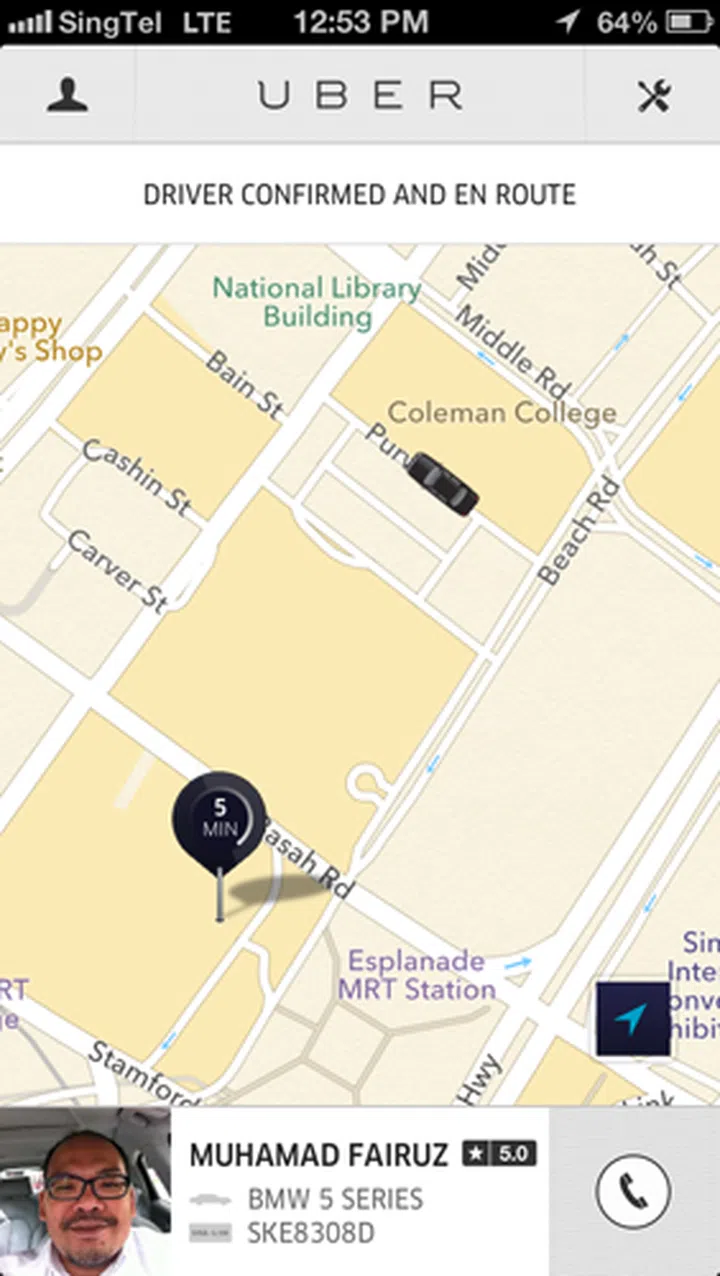
Task: Tap the compass navigation arrow on the map
Action: click(x=633, y=1020)
